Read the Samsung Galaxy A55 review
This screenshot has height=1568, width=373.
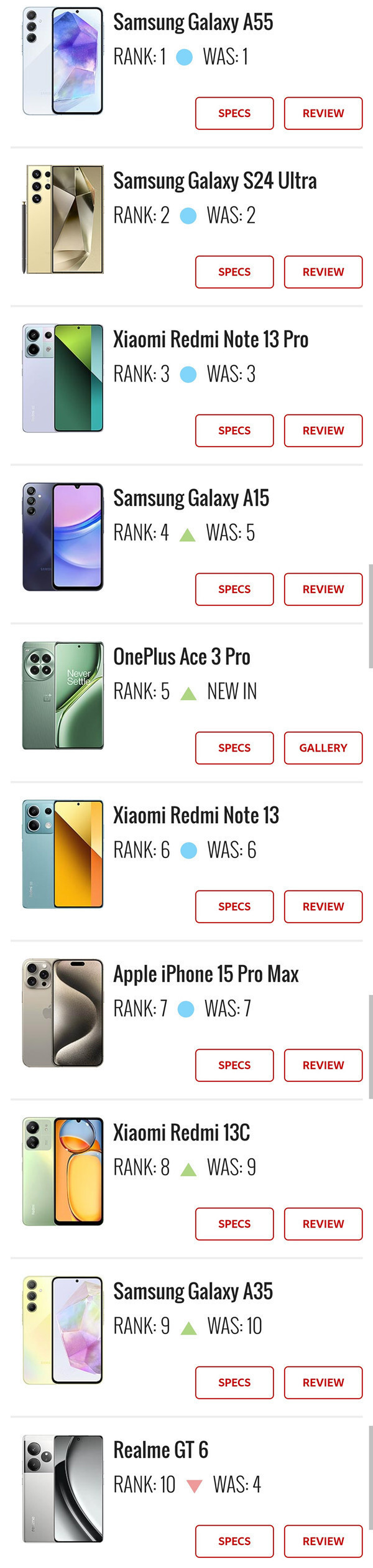[323, 113]
